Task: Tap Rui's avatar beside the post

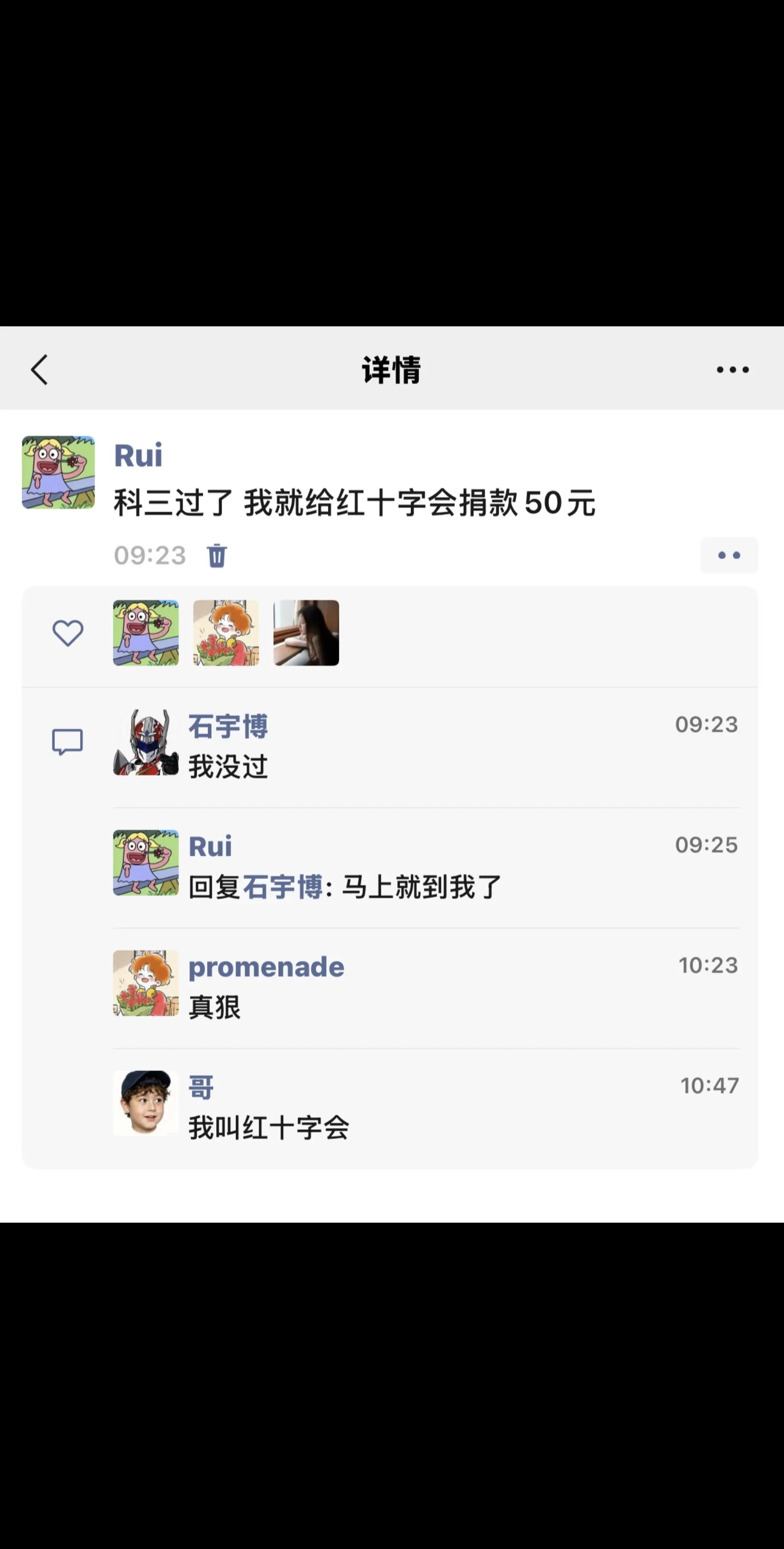Action: [58, 473]
